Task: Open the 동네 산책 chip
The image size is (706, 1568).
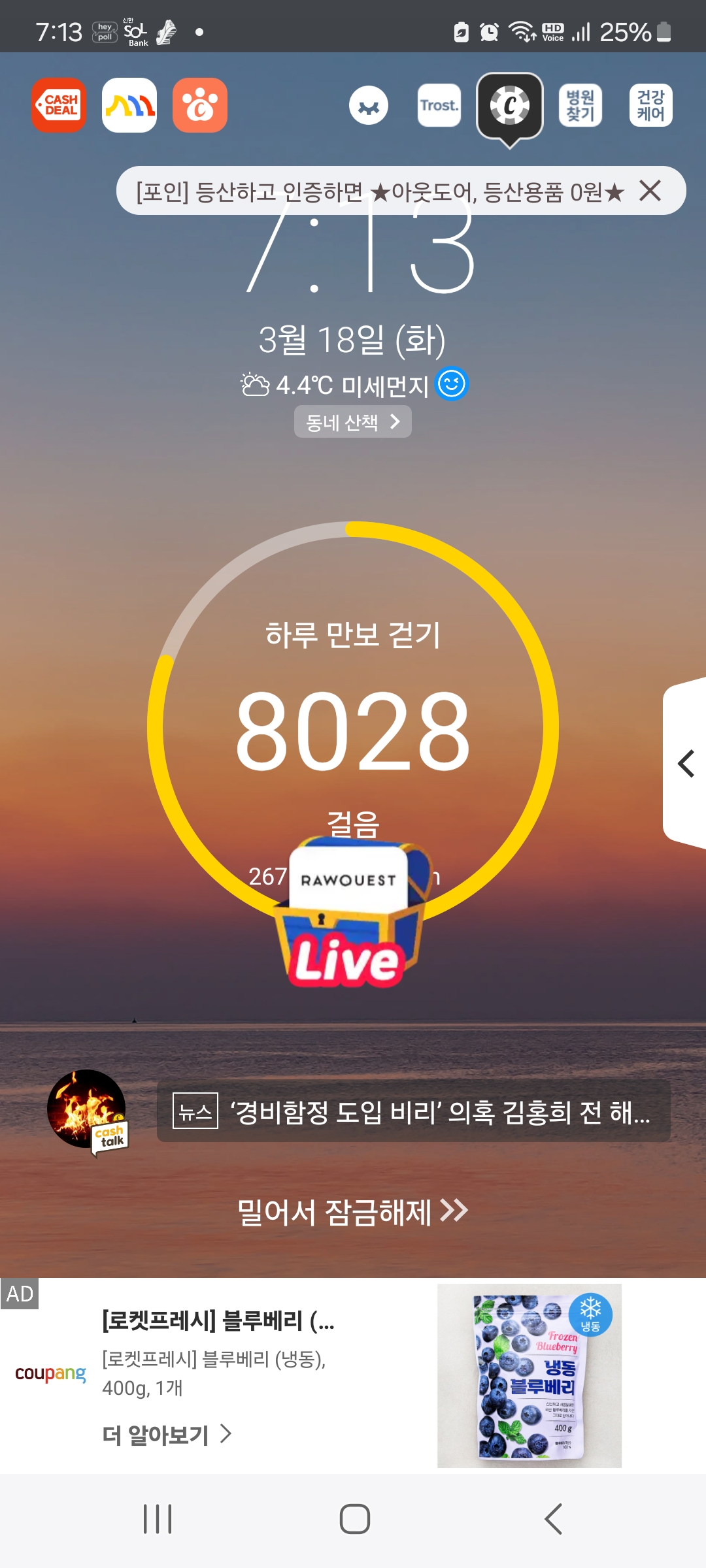Action: click(353, 422)
